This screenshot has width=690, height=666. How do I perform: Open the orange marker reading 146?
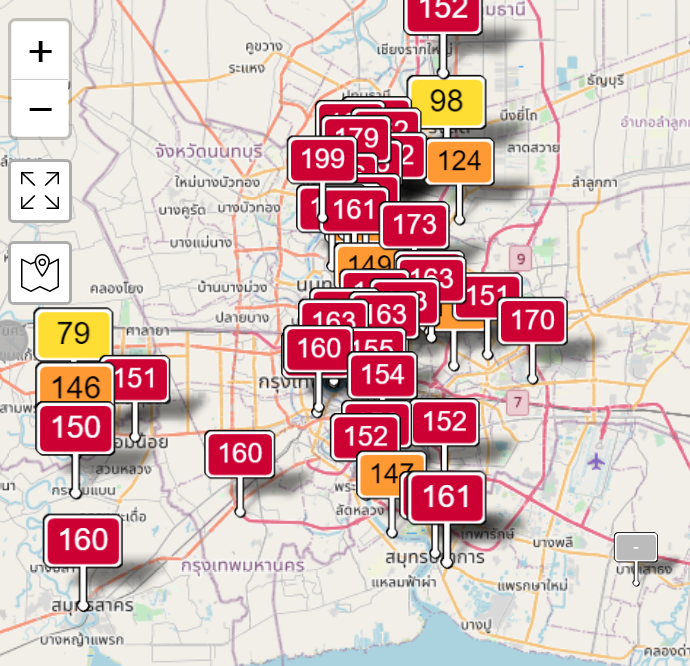coord(75,386)
